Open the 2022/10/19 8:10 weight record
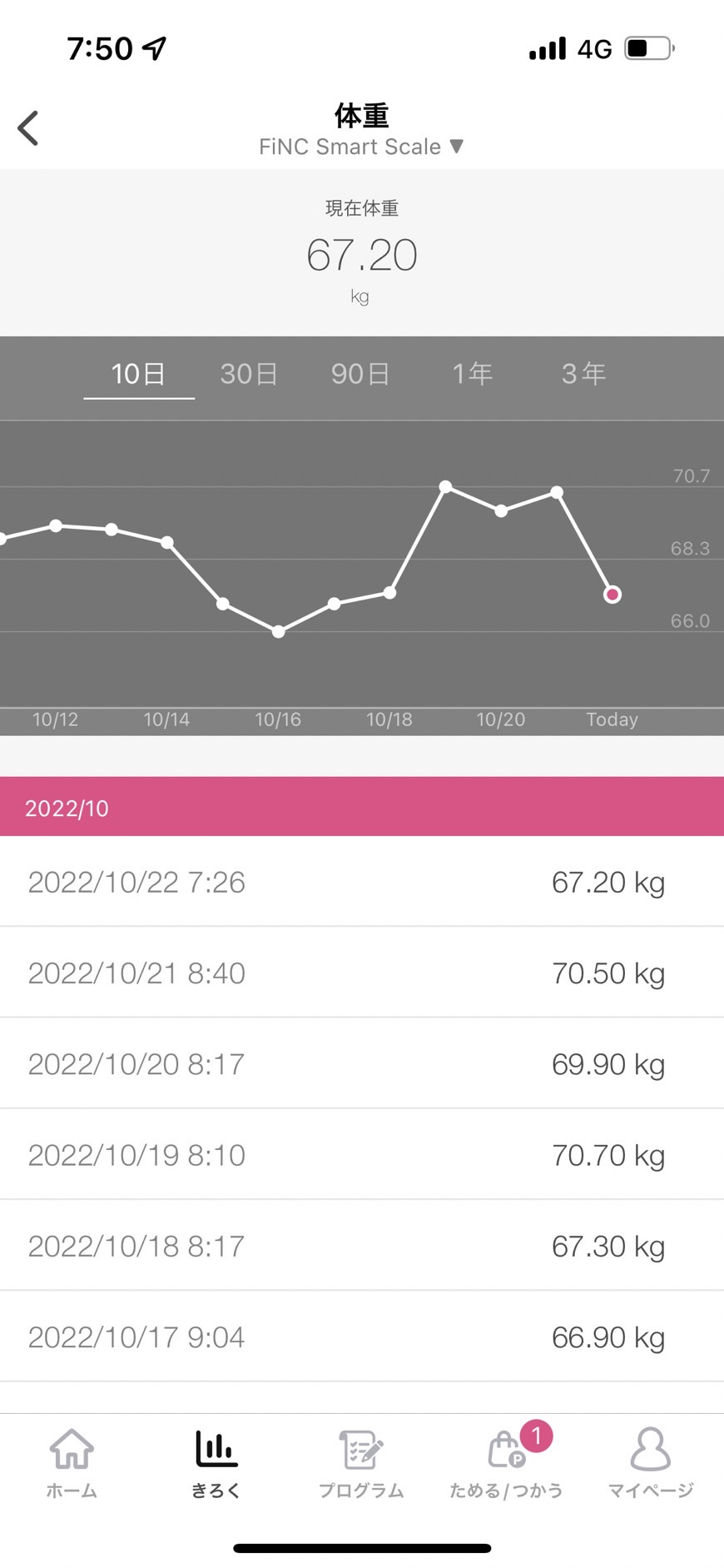The width and height of the screenshot is (724, 1568). [x=362, y=1155]
